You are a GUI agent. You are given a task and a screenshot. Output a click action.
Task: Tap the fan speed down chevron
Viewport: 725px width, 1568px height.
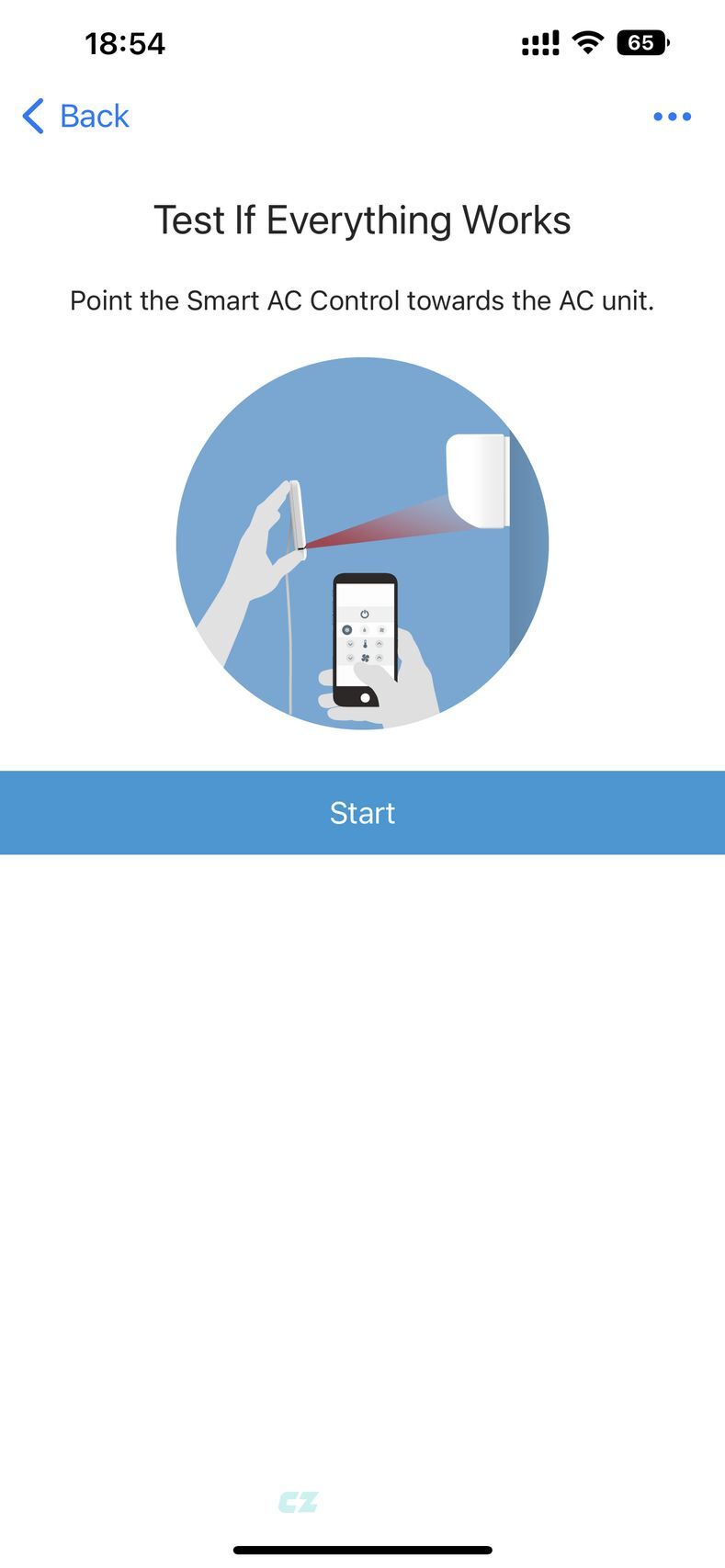[350, 658]
